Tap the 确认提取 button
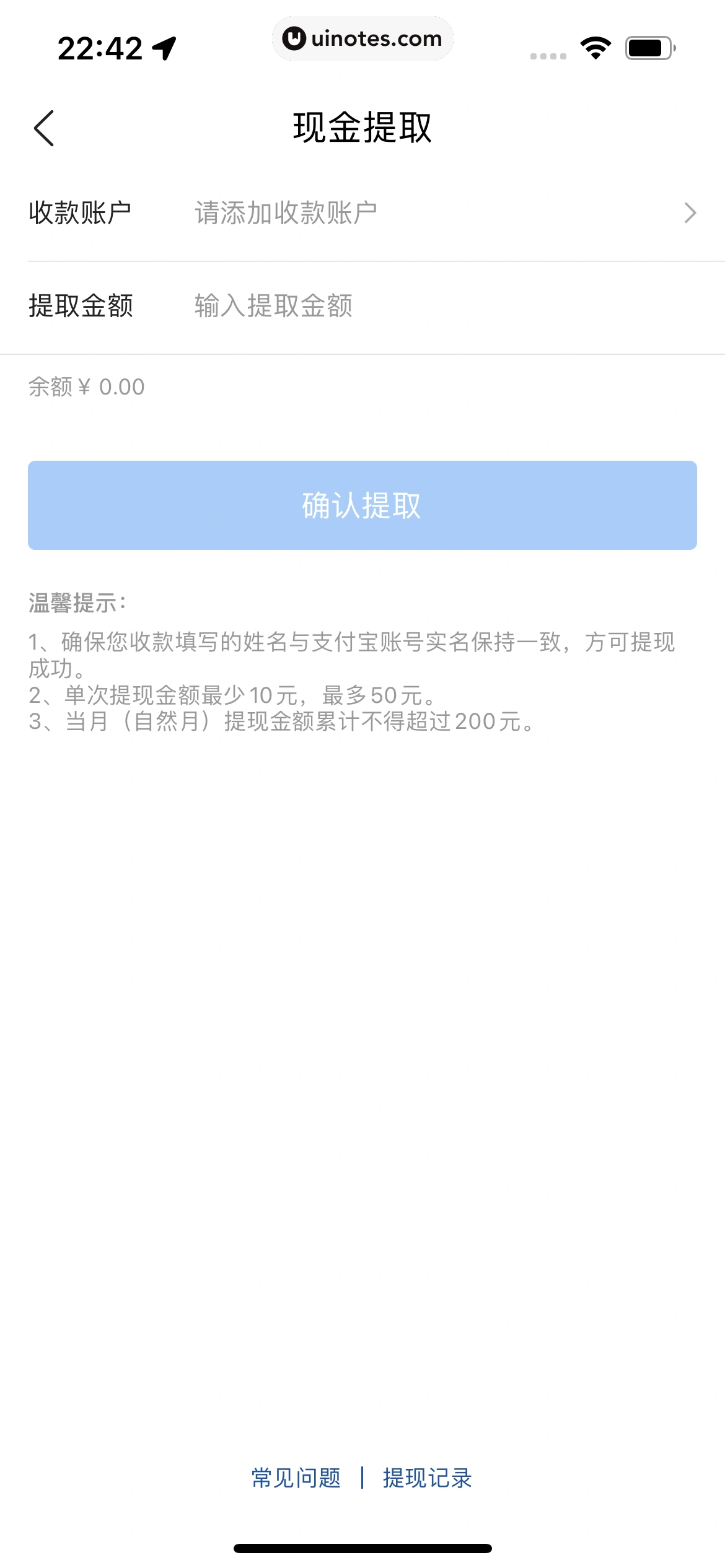Image resolution: width=725 pixels, height=1568 pixels. coord(362,505)
